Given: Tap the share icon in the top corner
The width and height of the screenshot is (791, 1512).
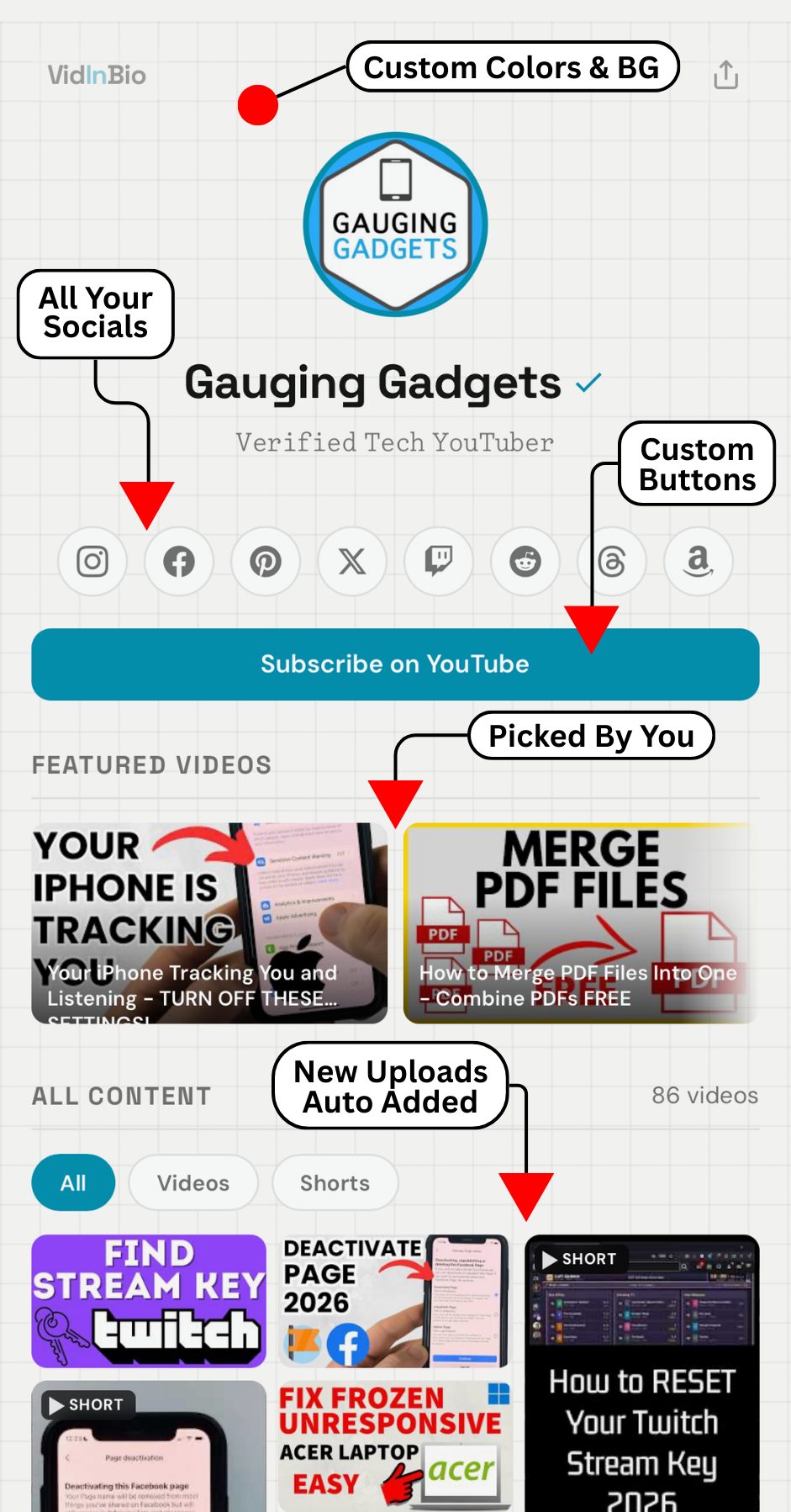Looking at the screenshot, I should coord(725,74).
